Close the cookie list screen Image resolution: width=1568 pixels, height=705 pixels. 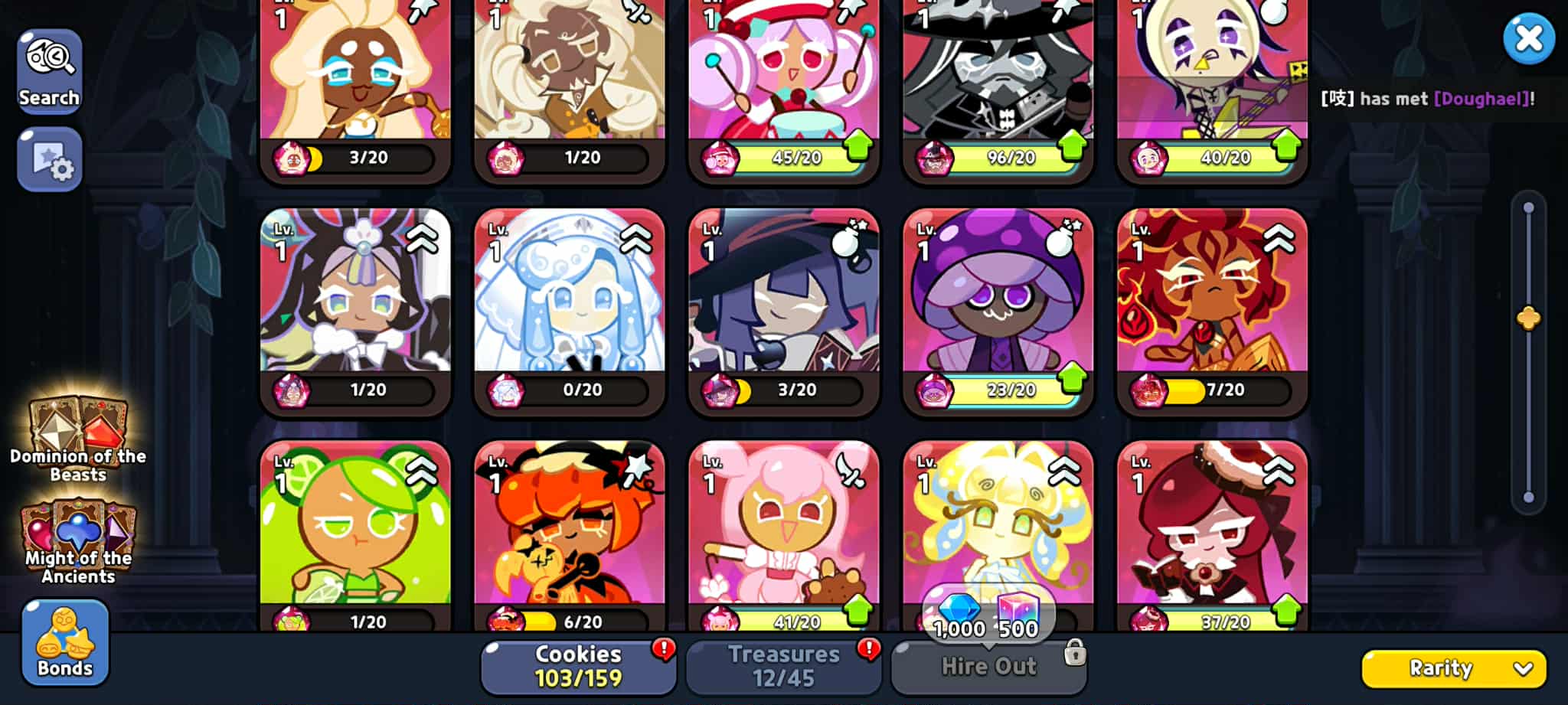[x=1528, y=38]
